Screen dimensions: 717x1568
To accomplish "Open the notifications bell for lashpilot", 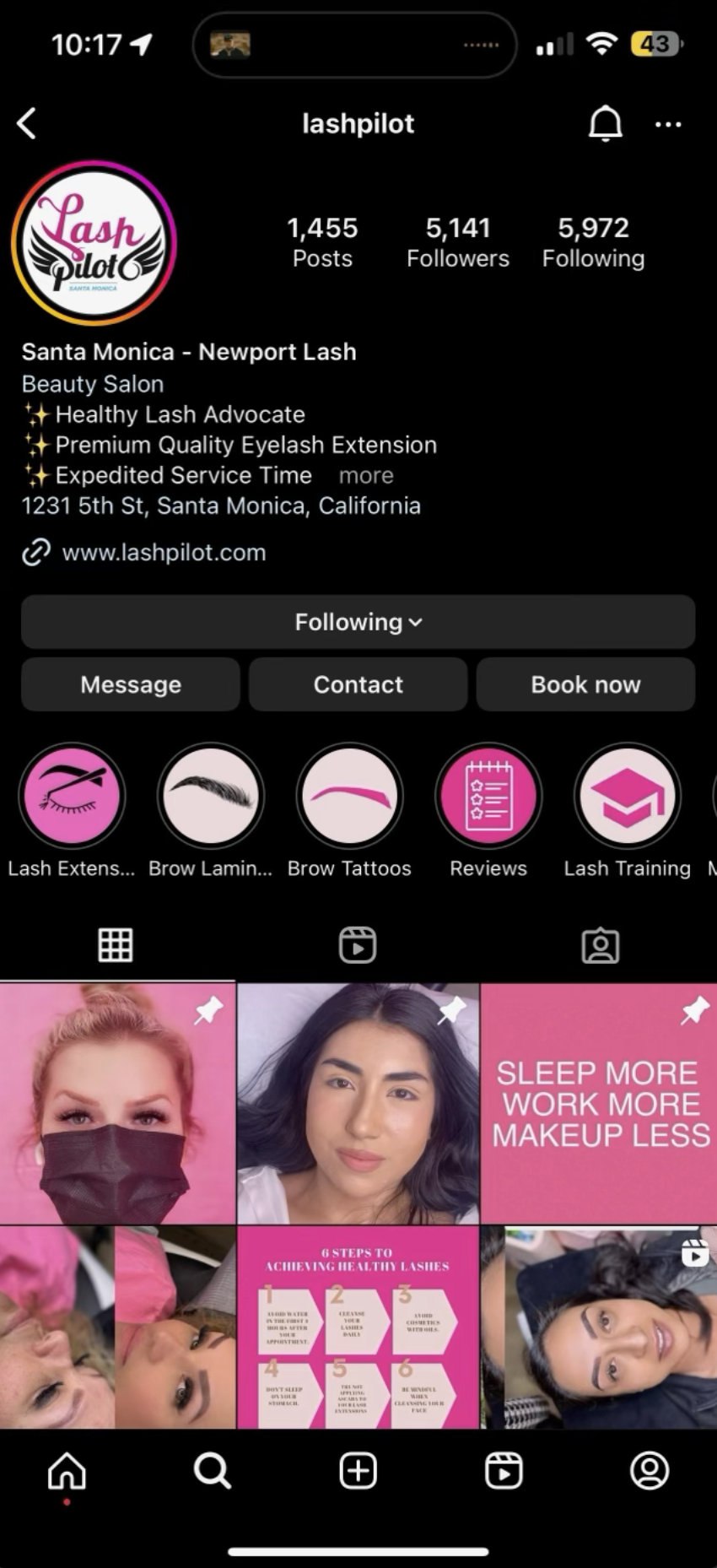I will coord(605,124).
